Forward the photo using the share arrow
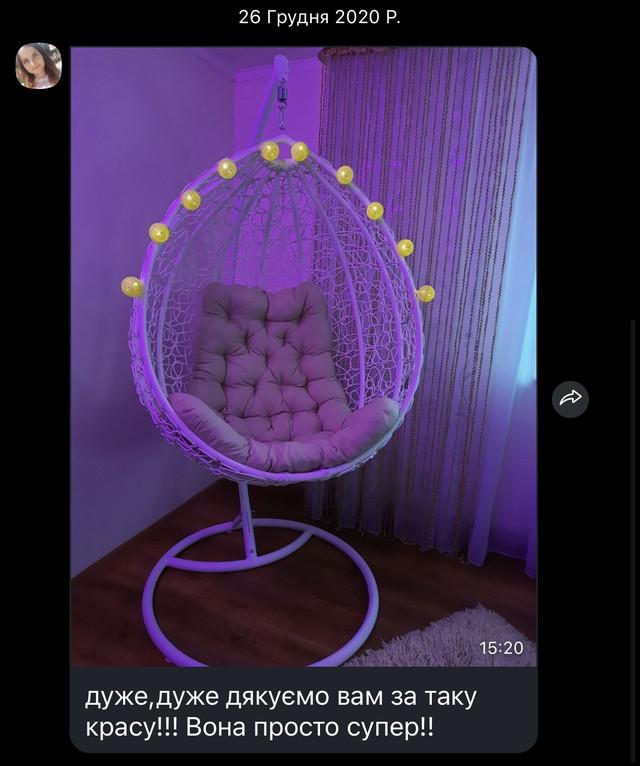640x766 pixels. pyautogui.click(x=570, y=398)
